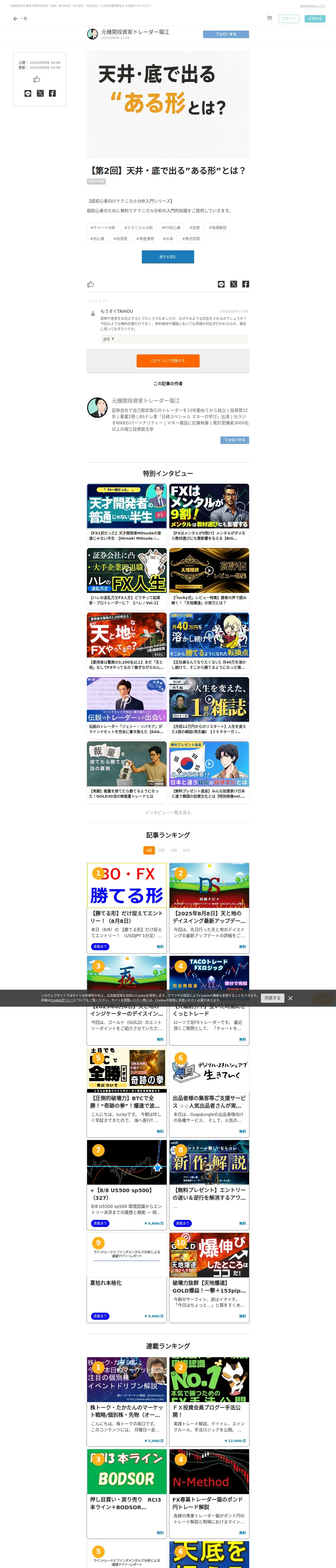Go back to the 一覧 list
The image size is (336, 1568).
20,19
